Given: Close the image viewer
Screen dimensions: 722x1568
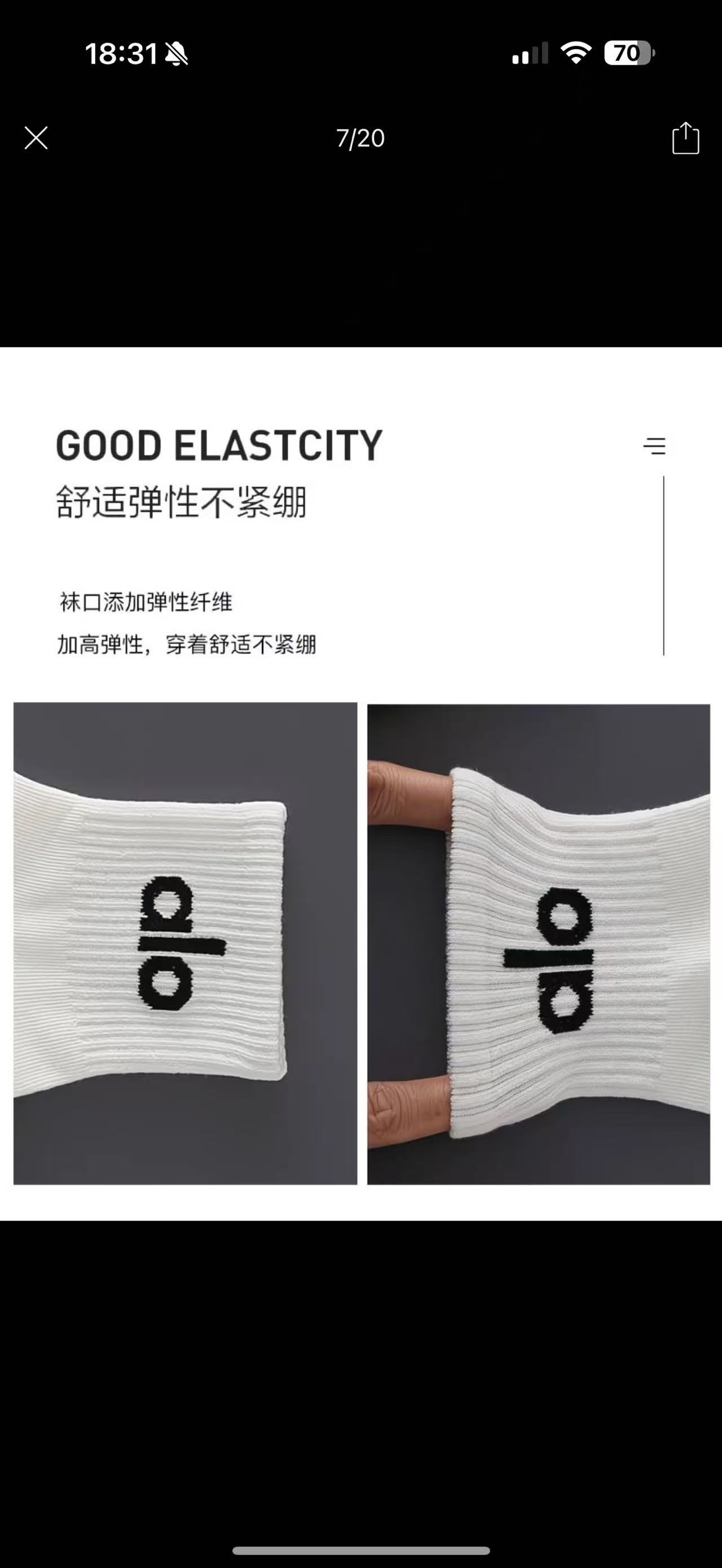Looking at the screenshot, I should [36, 138].
